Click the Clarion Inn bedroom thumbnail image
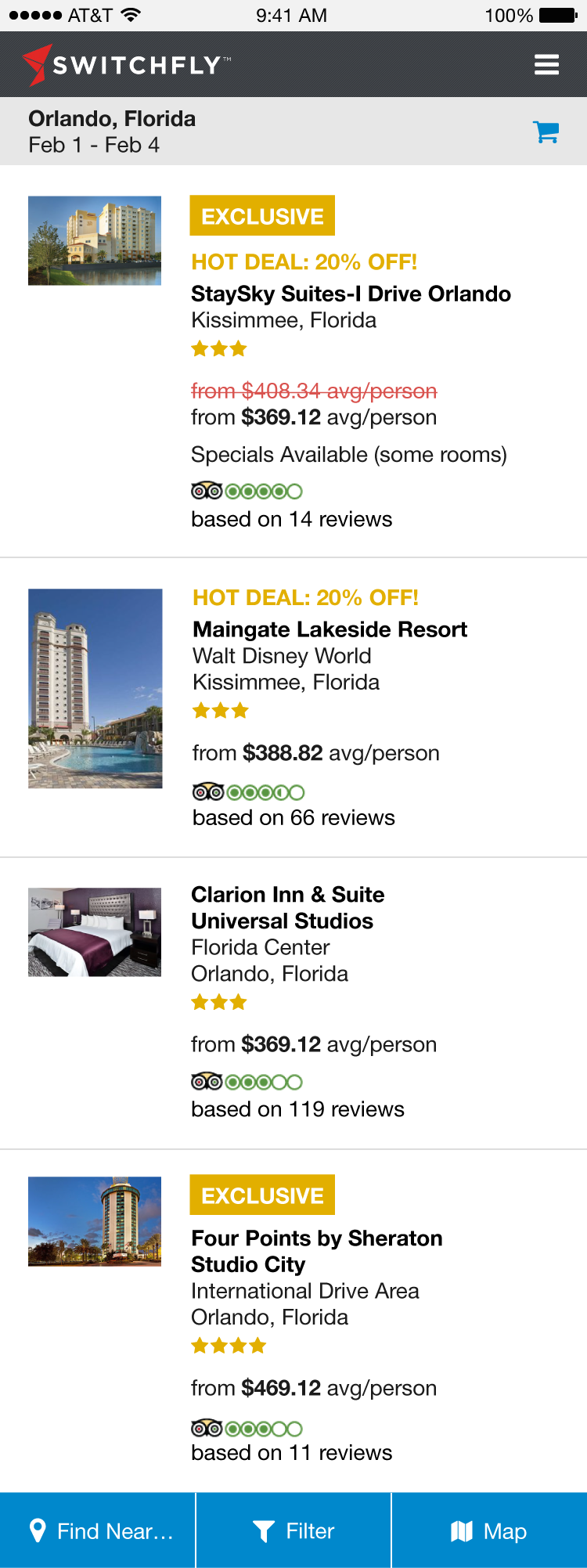The width and height of the screenshot is (587, 1568). (x=94, y=932)
